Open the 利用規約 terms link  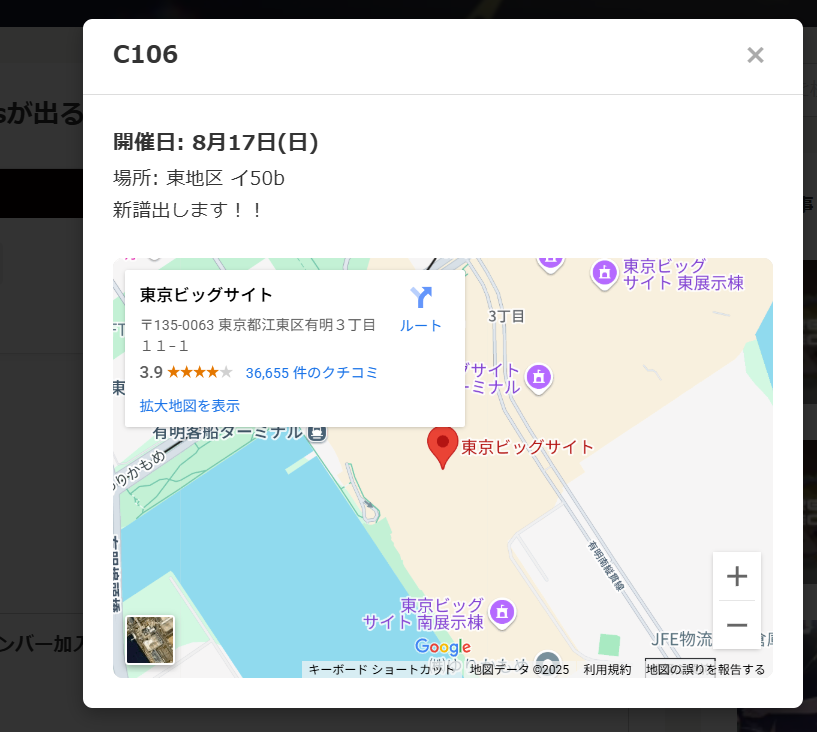pyautogui.click(x=607, y=669)
